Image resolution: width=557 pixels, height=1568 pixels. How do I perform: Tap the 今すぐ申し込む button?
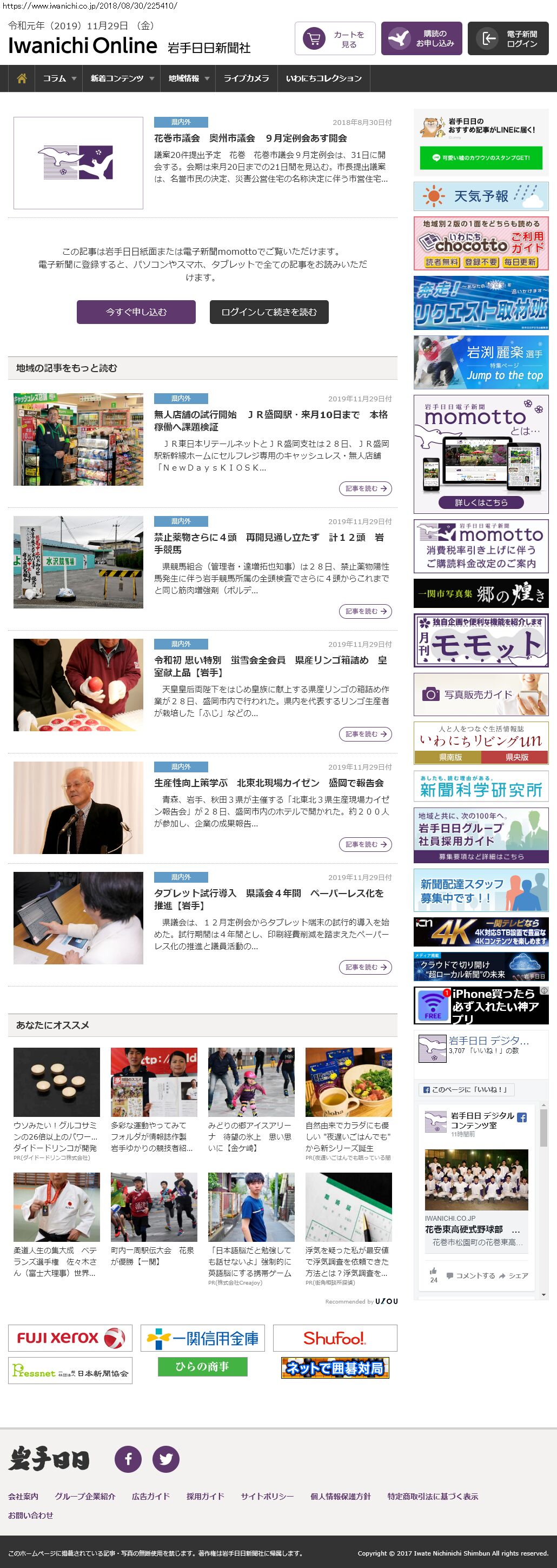pyautogui.click(x=136, y=312)
